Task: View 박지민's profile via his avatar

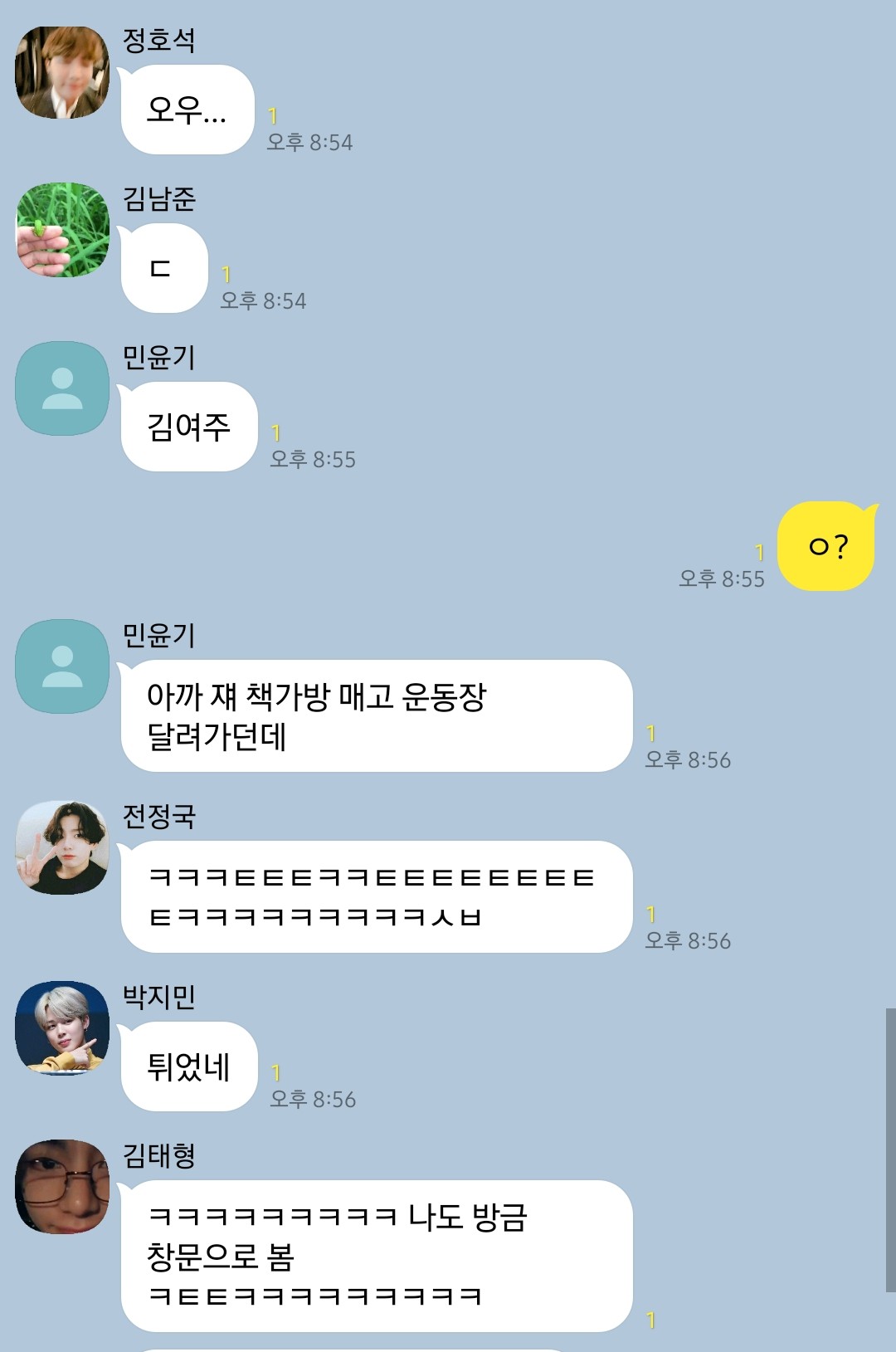Action: (x=62, y=1028)
